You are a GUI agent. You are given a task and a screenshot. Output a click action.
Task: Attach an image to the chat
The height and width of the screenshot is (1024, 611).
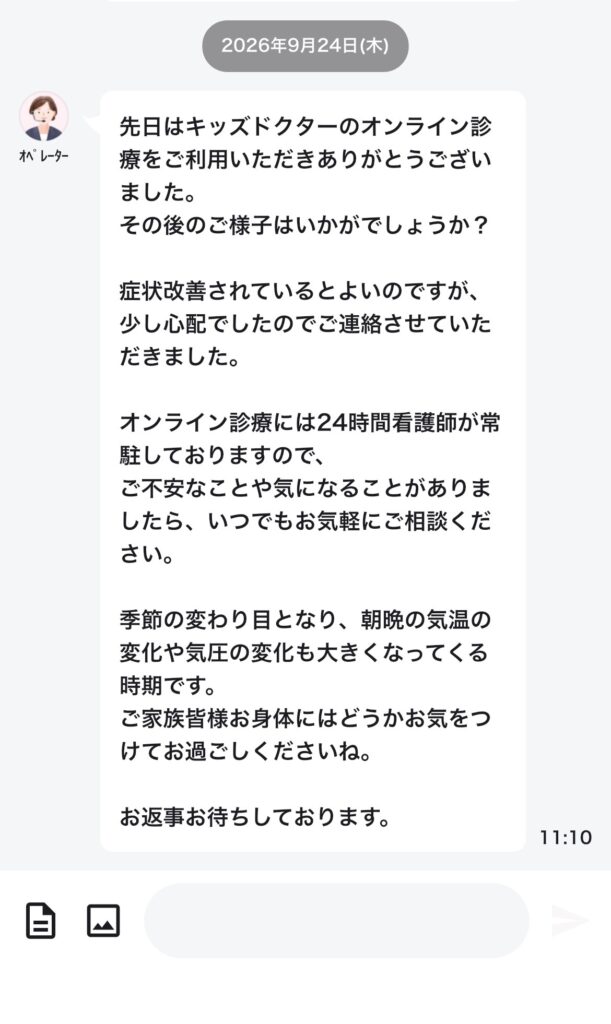(103, 921)
